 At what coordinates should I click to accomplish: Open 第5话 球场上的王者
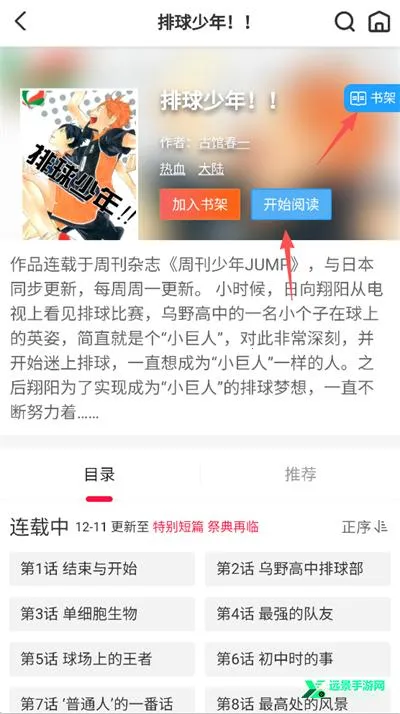click(102, 659)
